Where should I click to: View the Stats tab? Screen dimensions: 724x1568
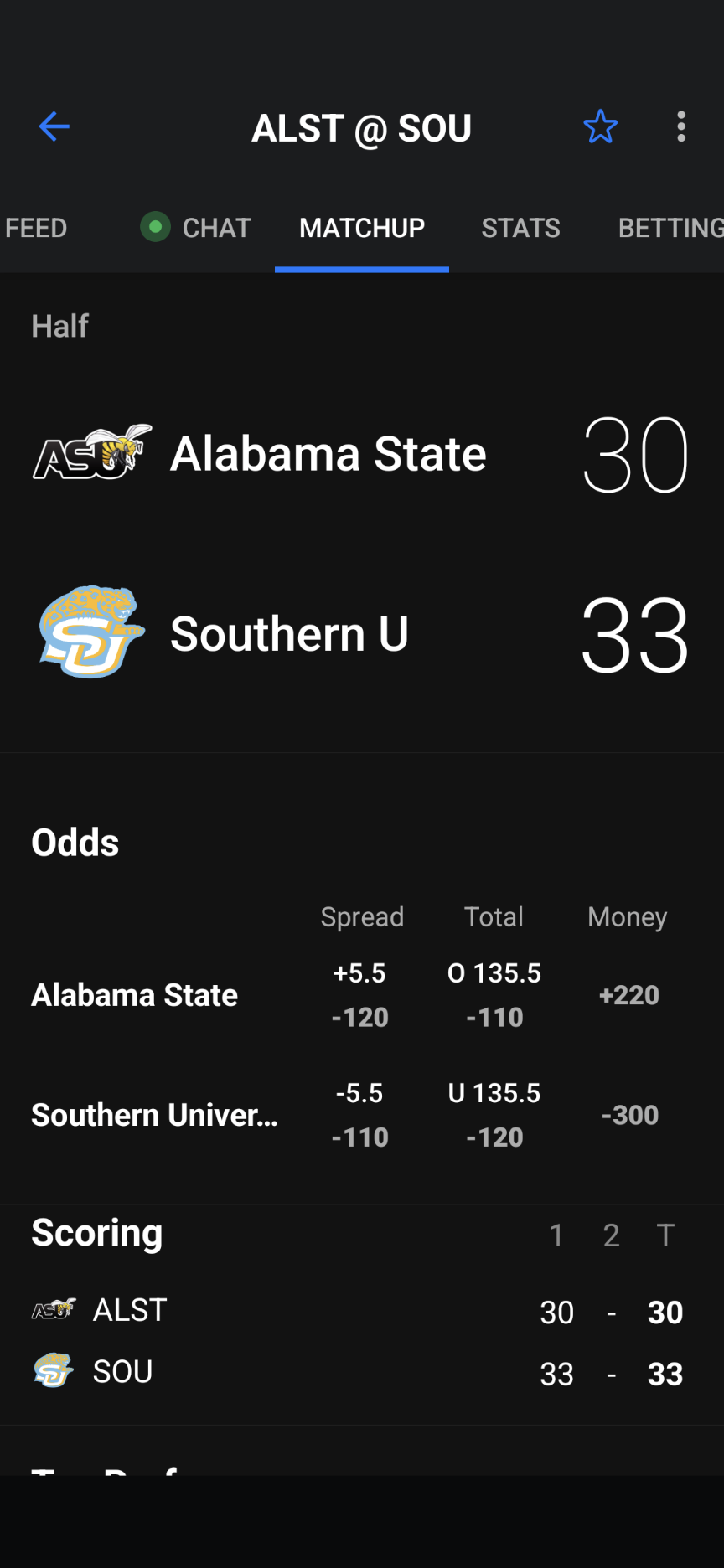(x=520, y=228)
